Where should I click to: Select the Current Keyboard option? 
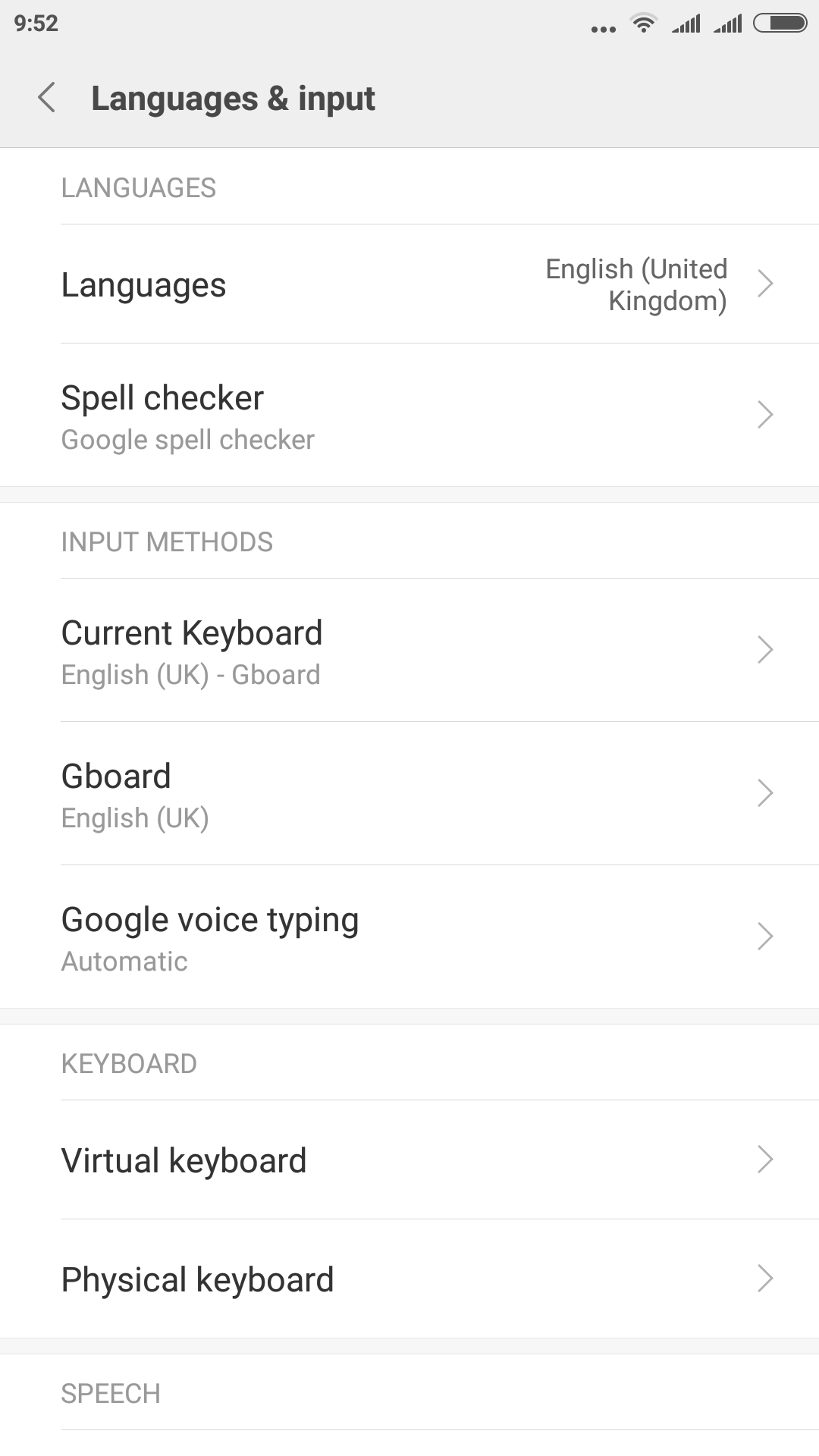[x=409, y=651]
